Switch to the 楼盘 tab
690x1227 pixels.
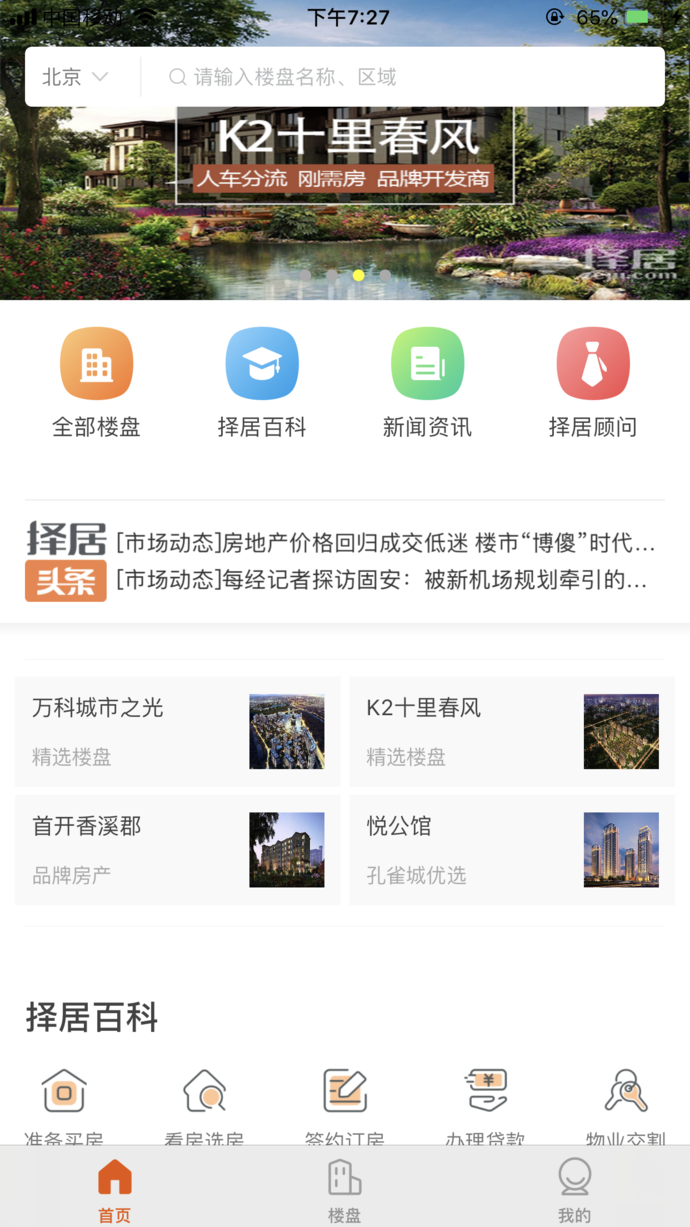click(345, 1188)
